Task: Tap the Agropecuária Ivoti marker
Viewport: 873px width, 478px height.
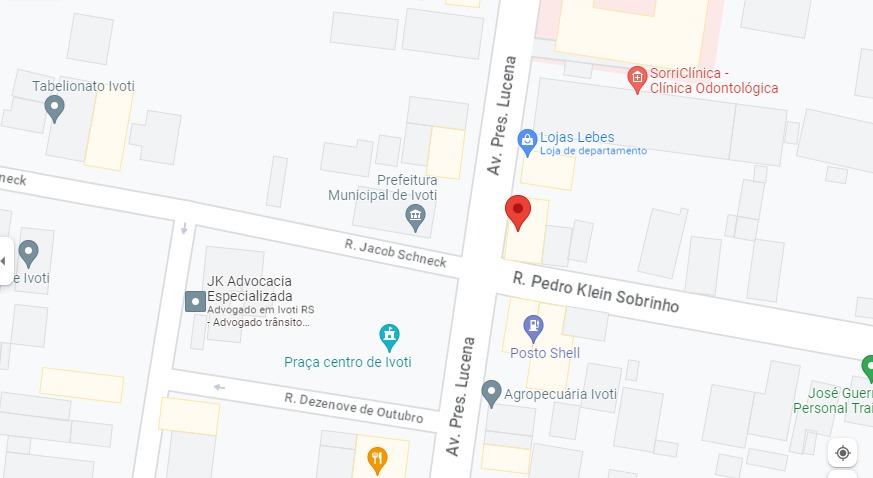Action: click(x=491, y=393)
